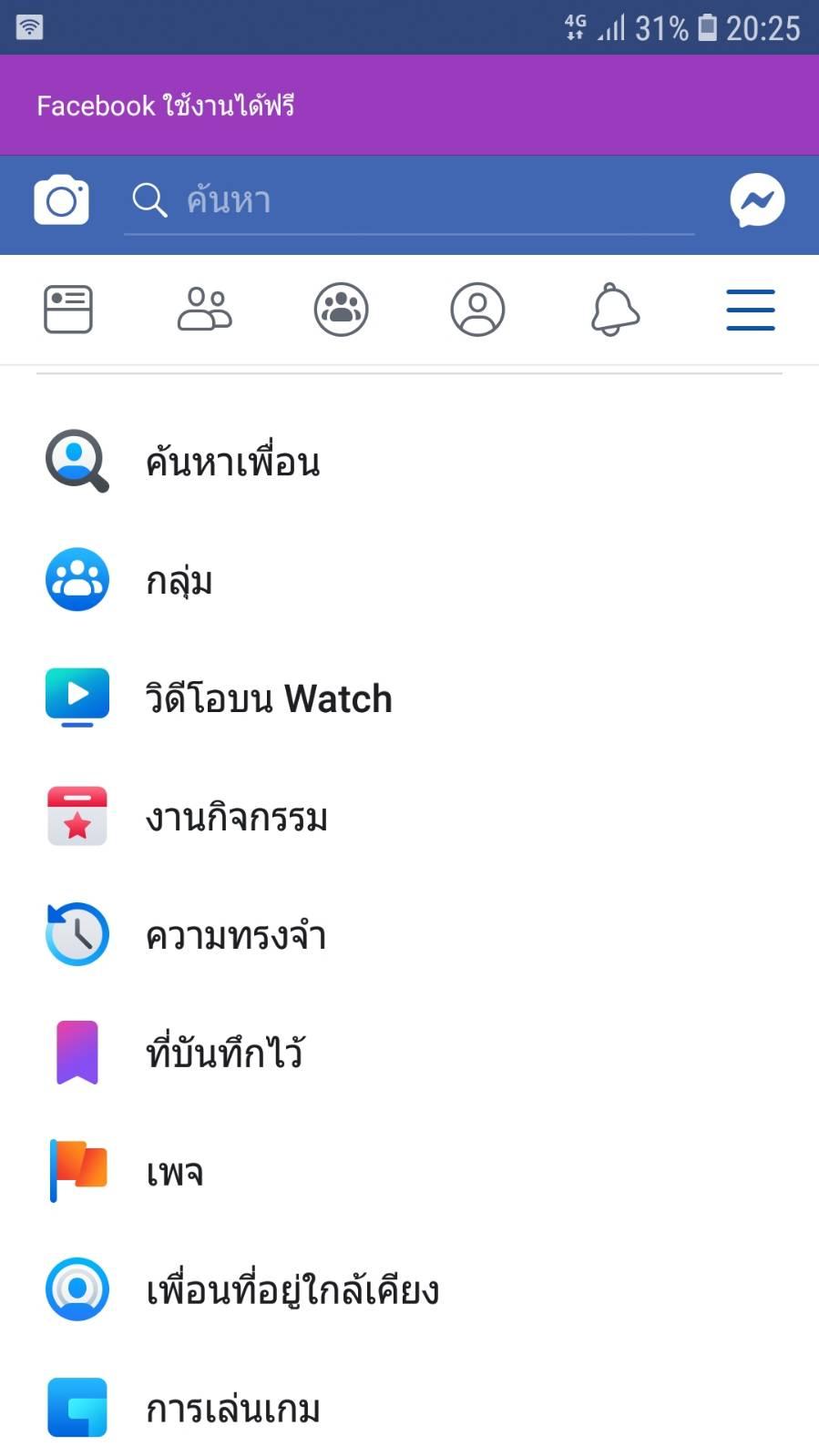
Task: Select the hamburger menu tab
Action: [751, 310]
